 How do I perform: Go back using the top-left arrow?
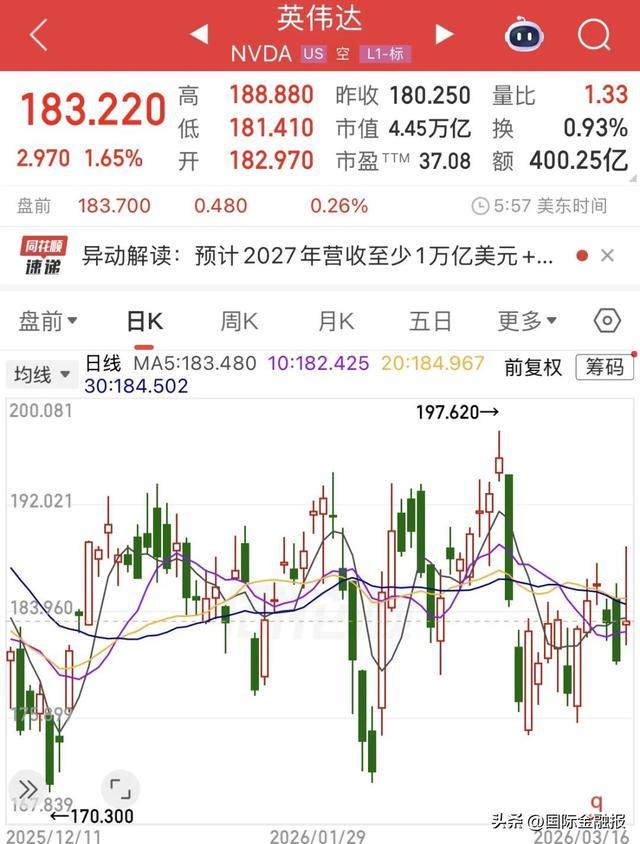[38, 36]
